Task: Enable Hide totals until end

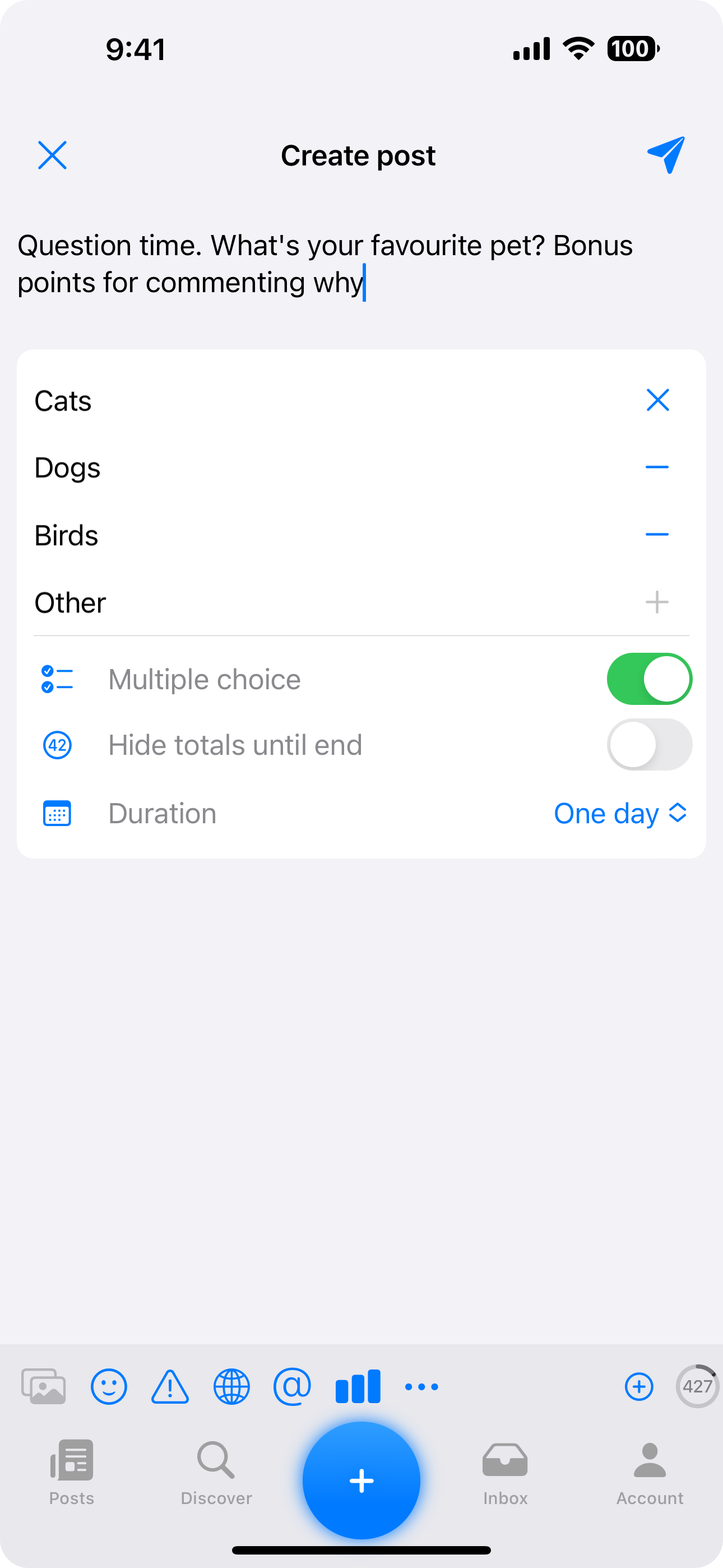Action: [649, 744]
